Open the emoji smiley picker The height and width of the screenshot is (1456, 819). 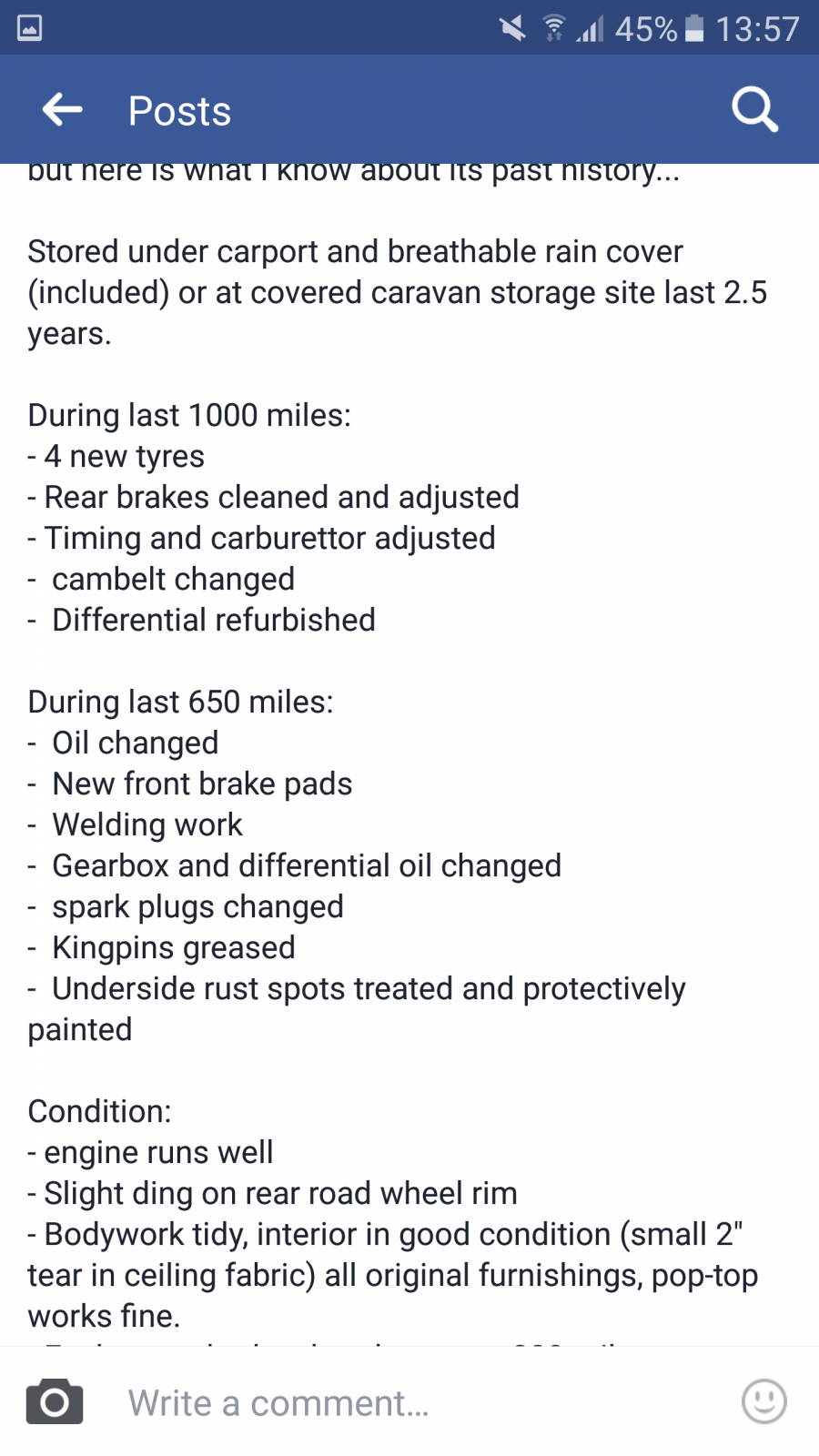[x=763, y=1401]
